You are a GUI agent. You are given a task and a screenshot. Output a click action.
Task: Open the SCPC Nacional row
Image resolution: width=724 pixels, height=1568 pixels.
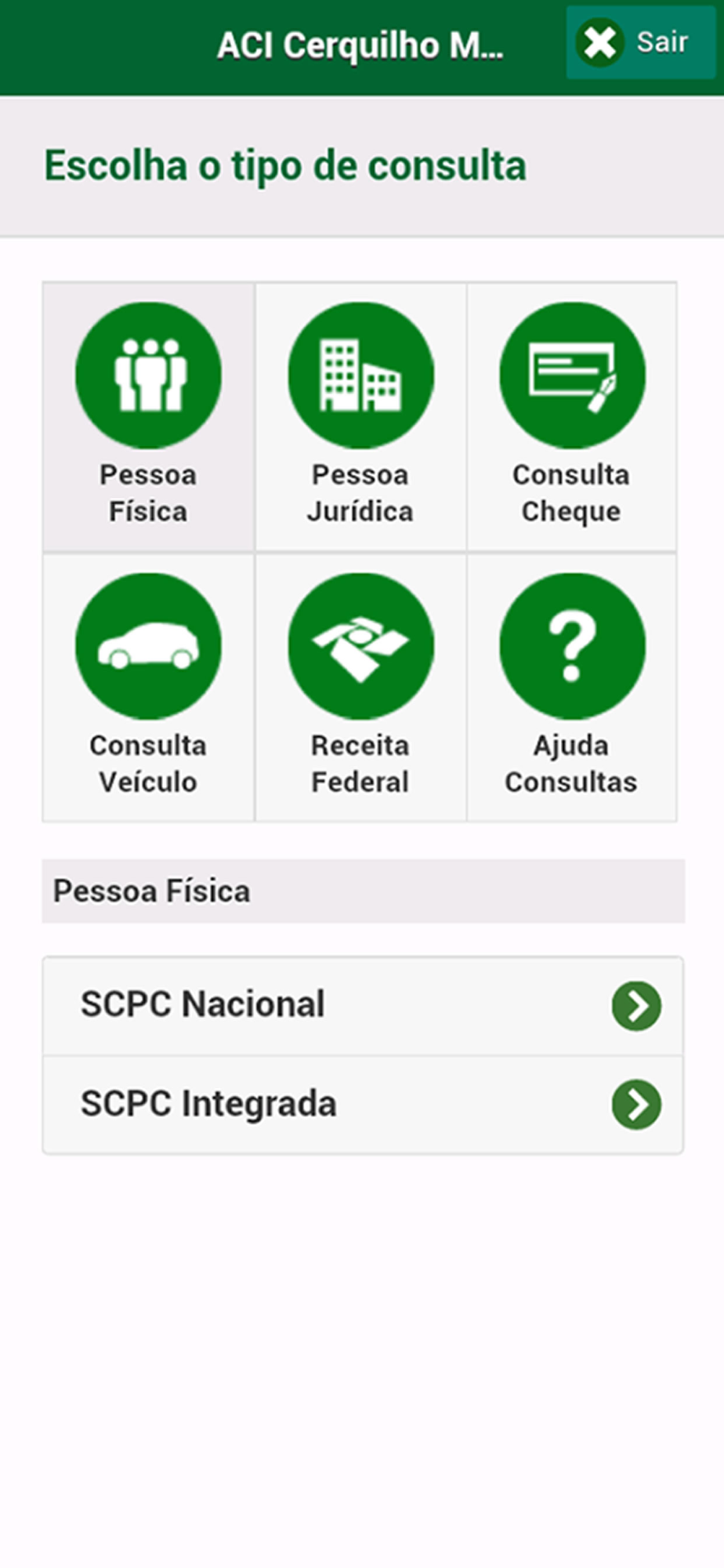363,1005
